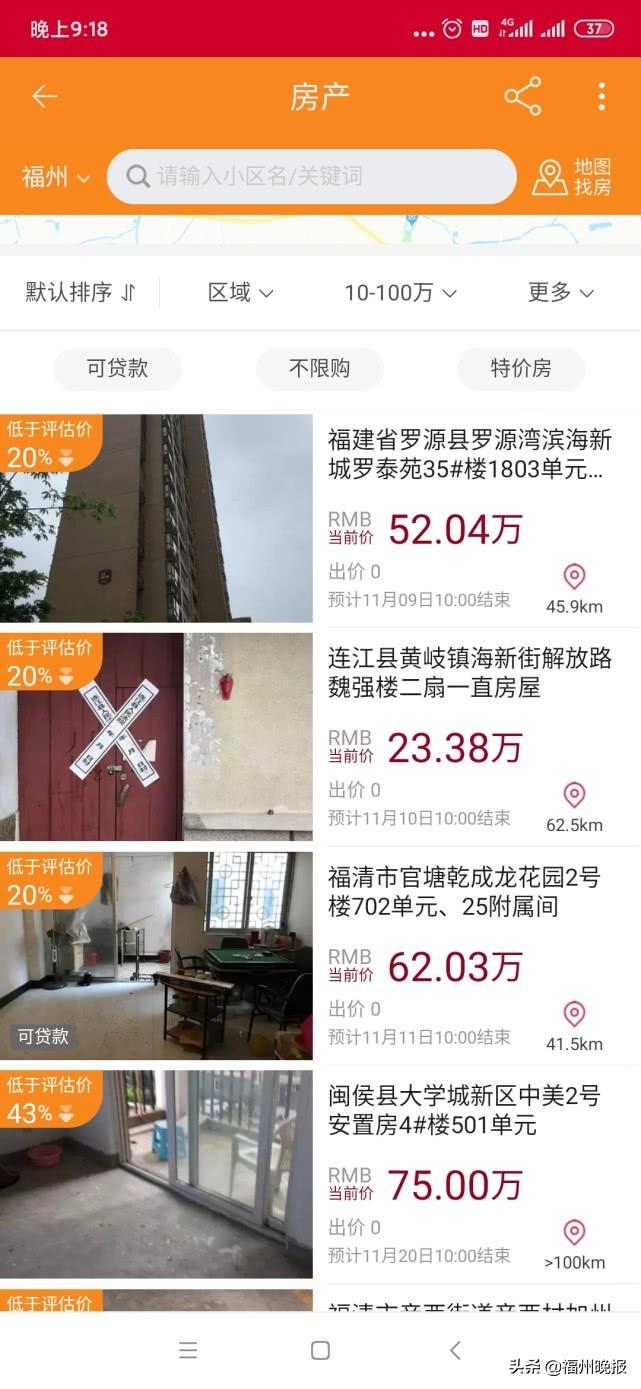Open the three-dot overflow menu
641x1389 pixels.
click(x=601, y=96)
